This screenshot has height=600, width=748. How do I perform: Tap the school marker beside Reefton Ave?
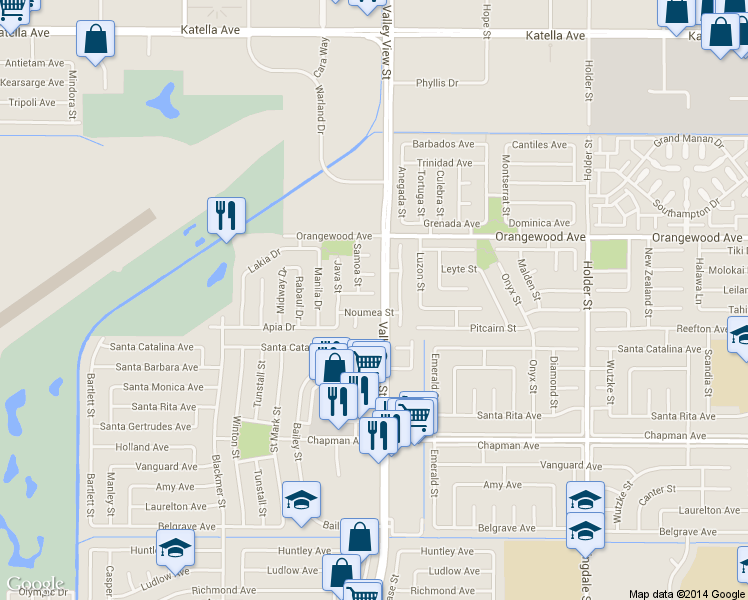tap(739, 338)
